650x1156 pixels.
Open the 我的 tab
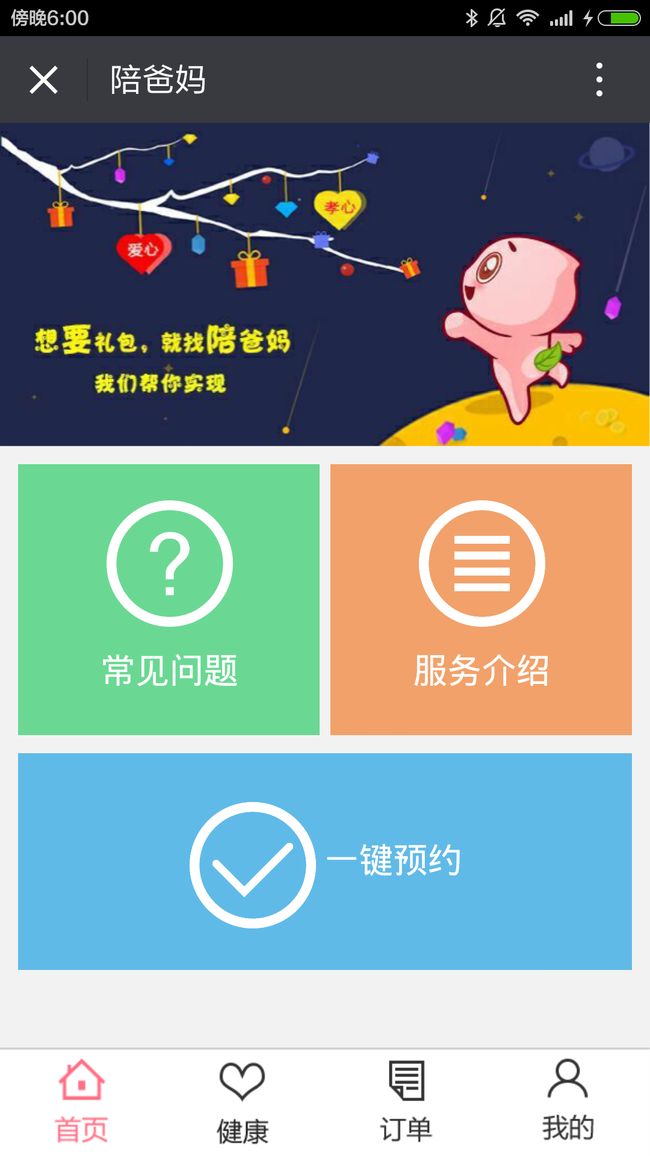pos(568,1101)
